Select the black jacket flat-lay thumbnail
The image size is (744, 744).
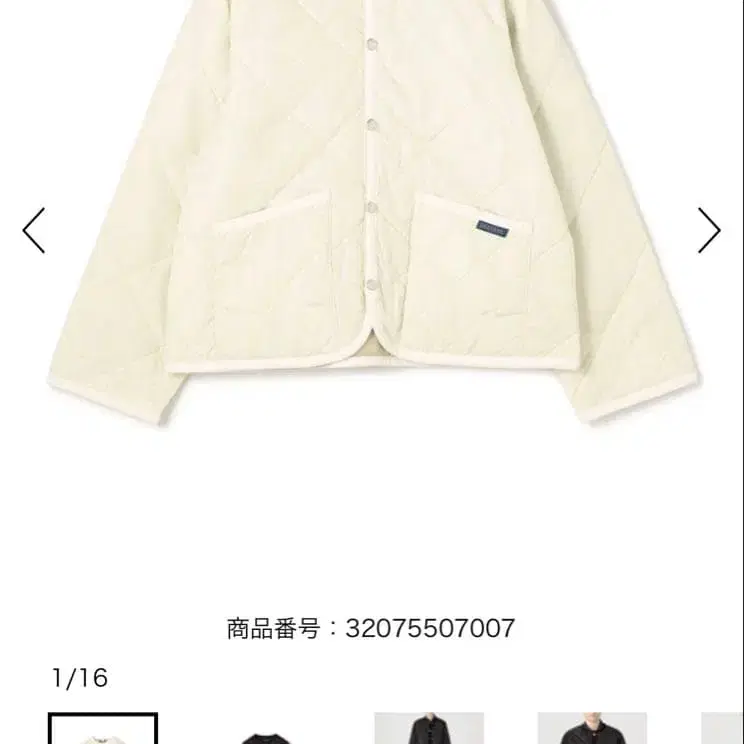(266, 730)
